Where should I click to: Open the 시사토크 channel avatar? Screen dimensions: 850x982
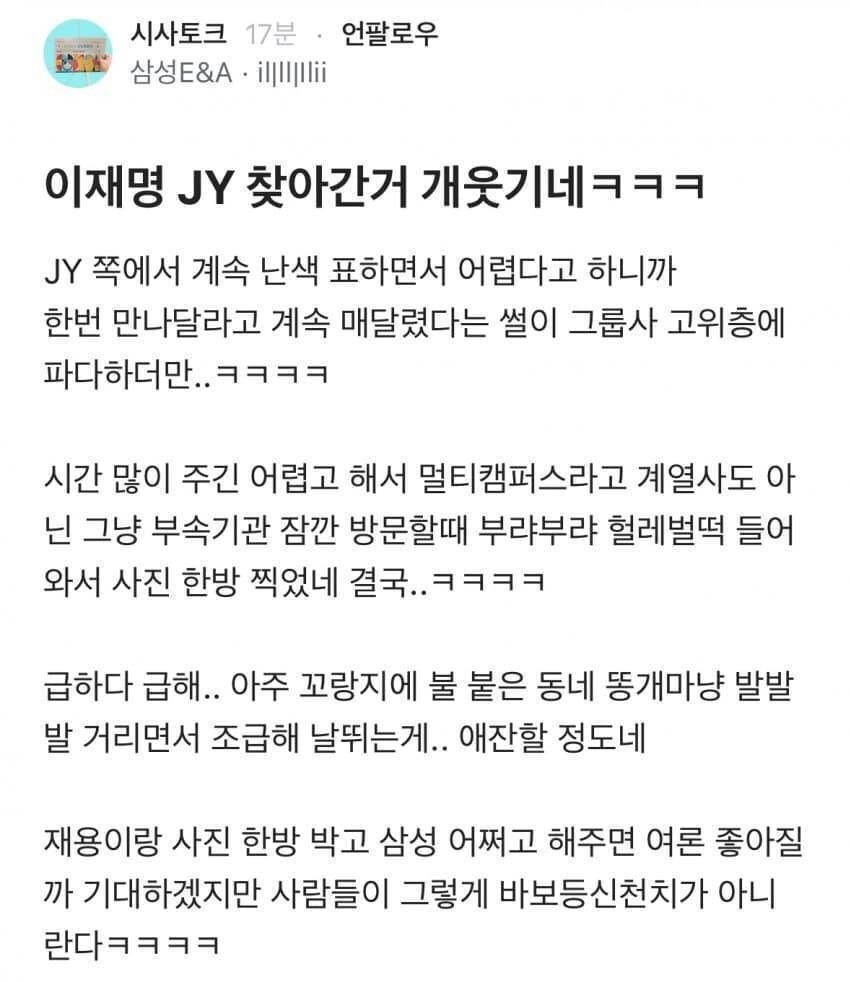(78, 53)
